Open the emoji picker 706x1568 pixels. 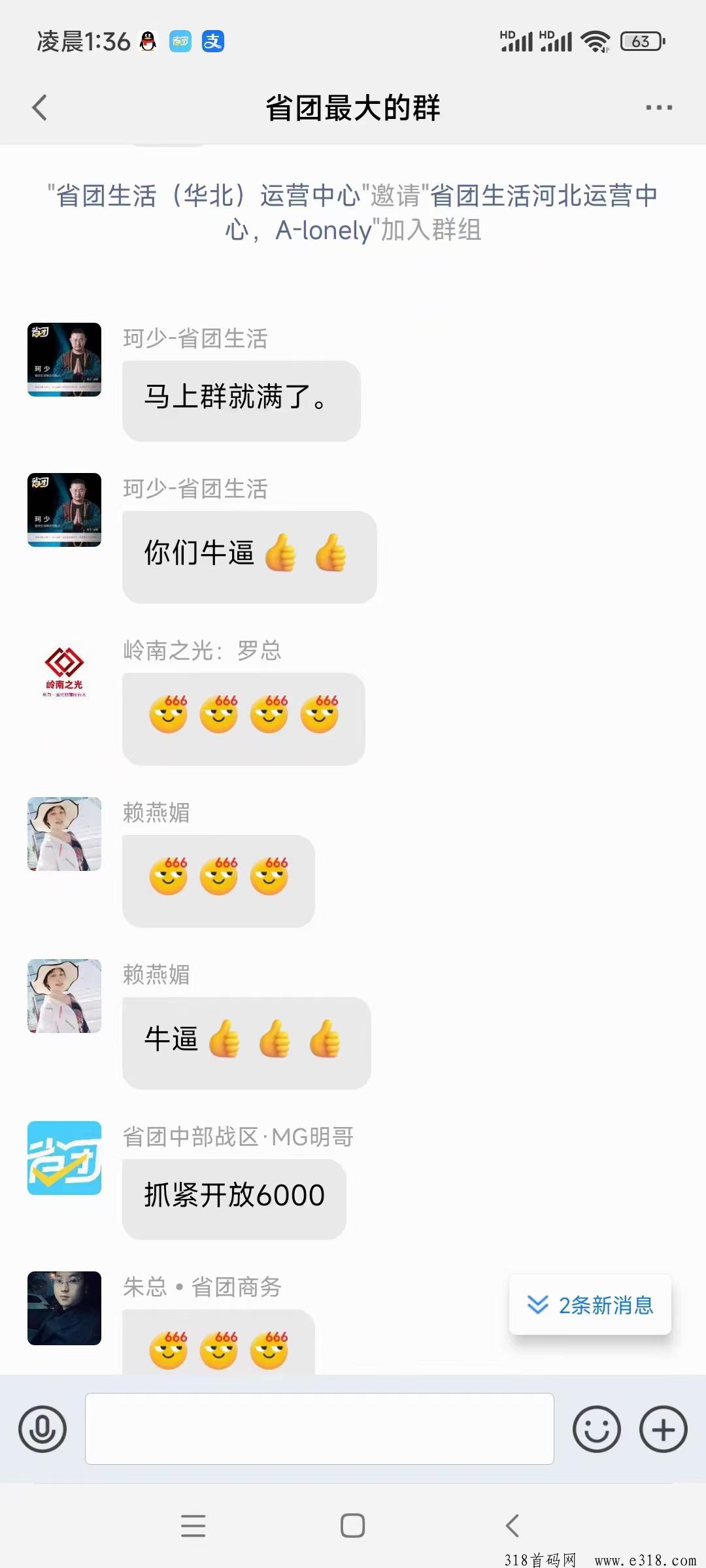596,1429
